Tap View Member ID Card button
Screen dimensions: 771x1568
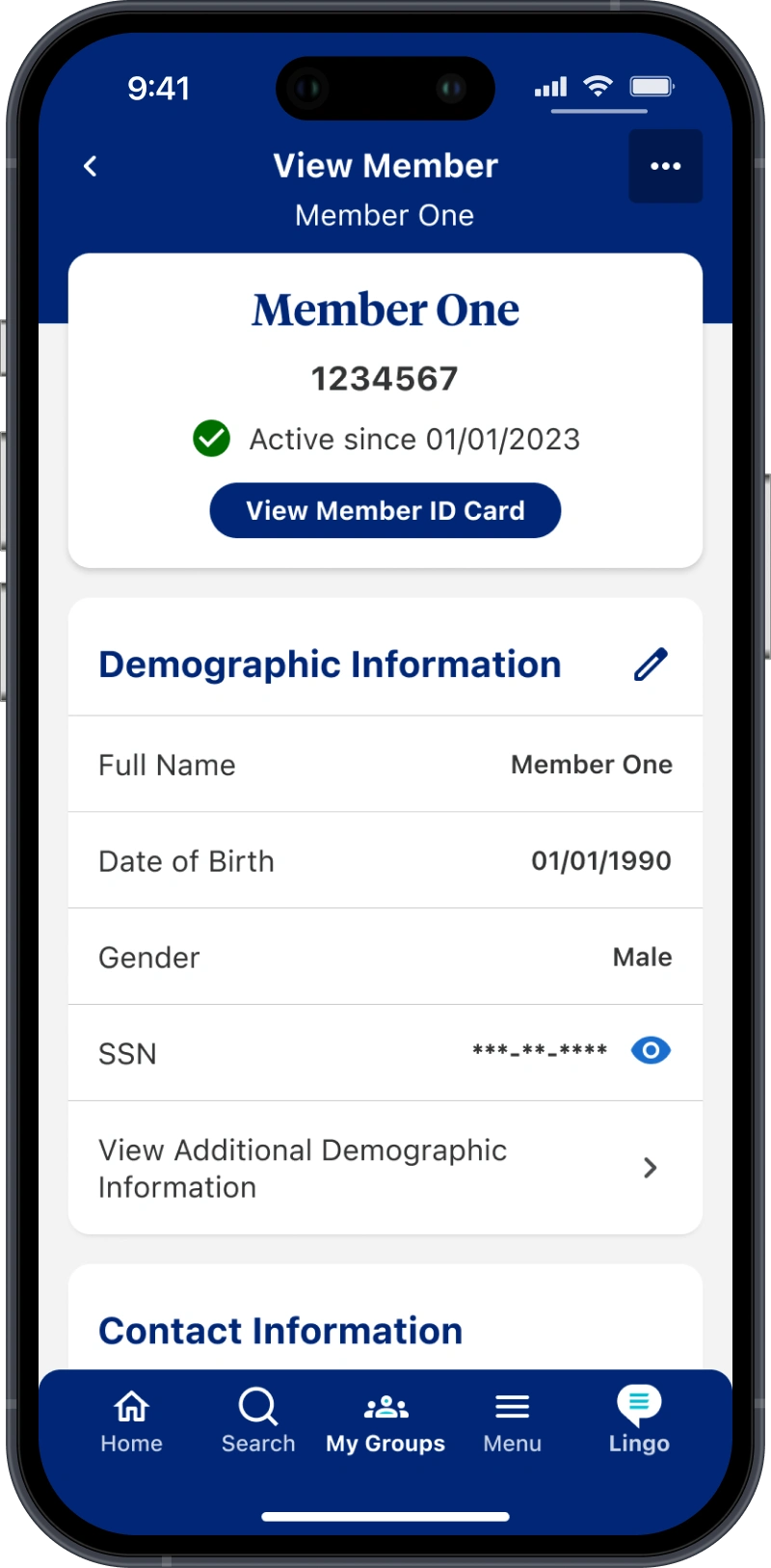click(x=385, y=510)
